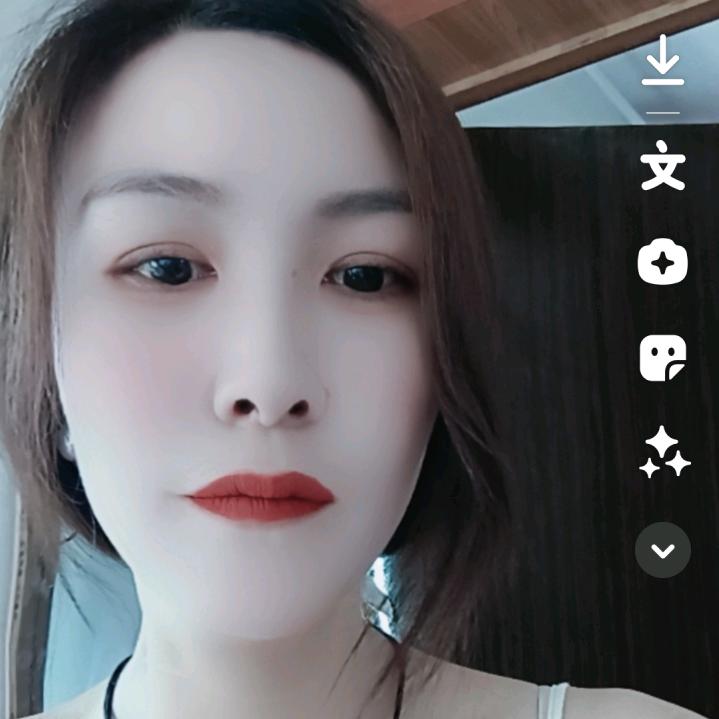The height and width of the screenshot is (719, 719).
Task: Open the effects tool with star icon
Action: (x=662, y=263)
